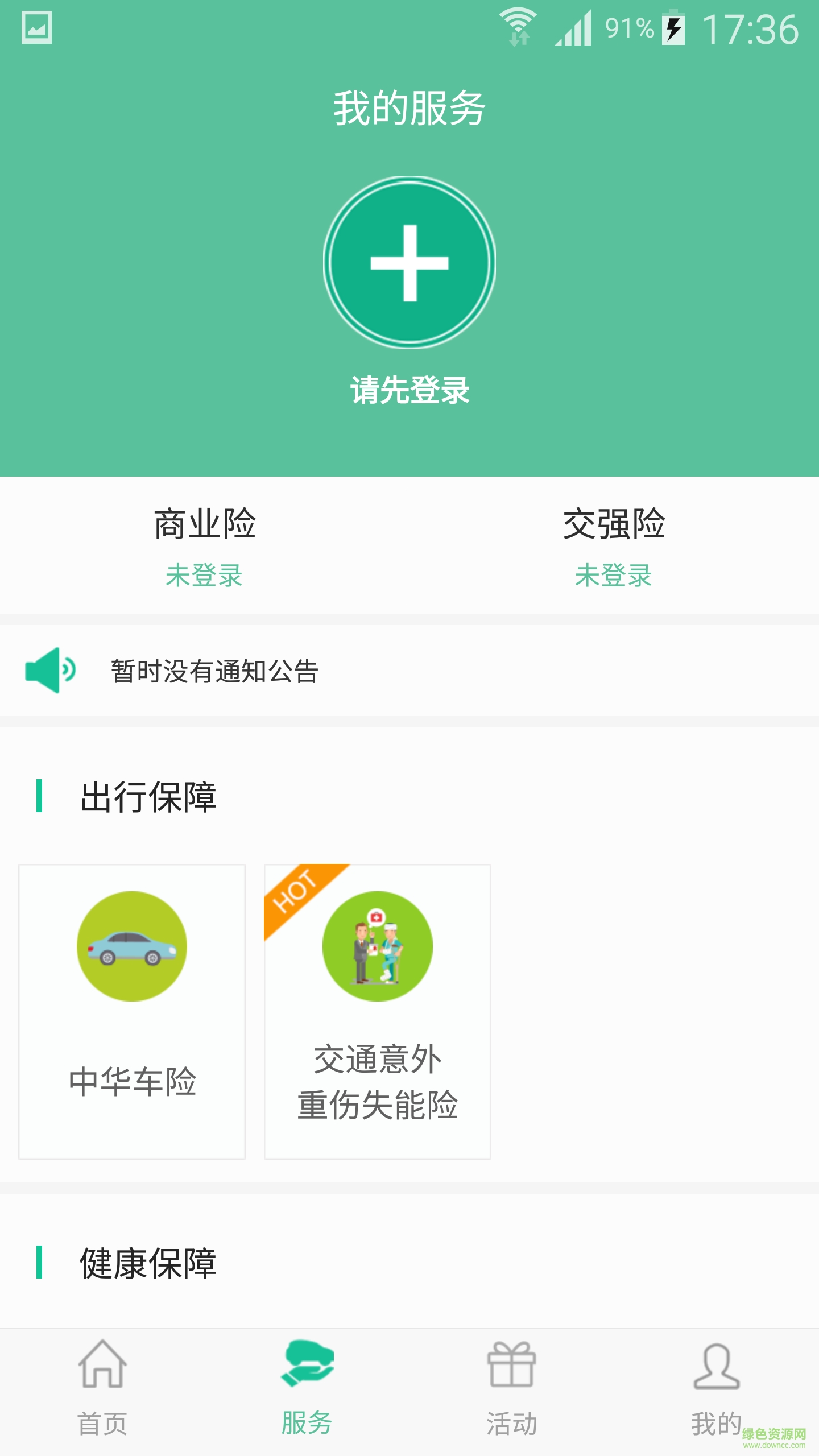The height and width of the screenshot is (1456, 819).
Task: Tap 未登录 under 交强险
Action: pos(614,576)
